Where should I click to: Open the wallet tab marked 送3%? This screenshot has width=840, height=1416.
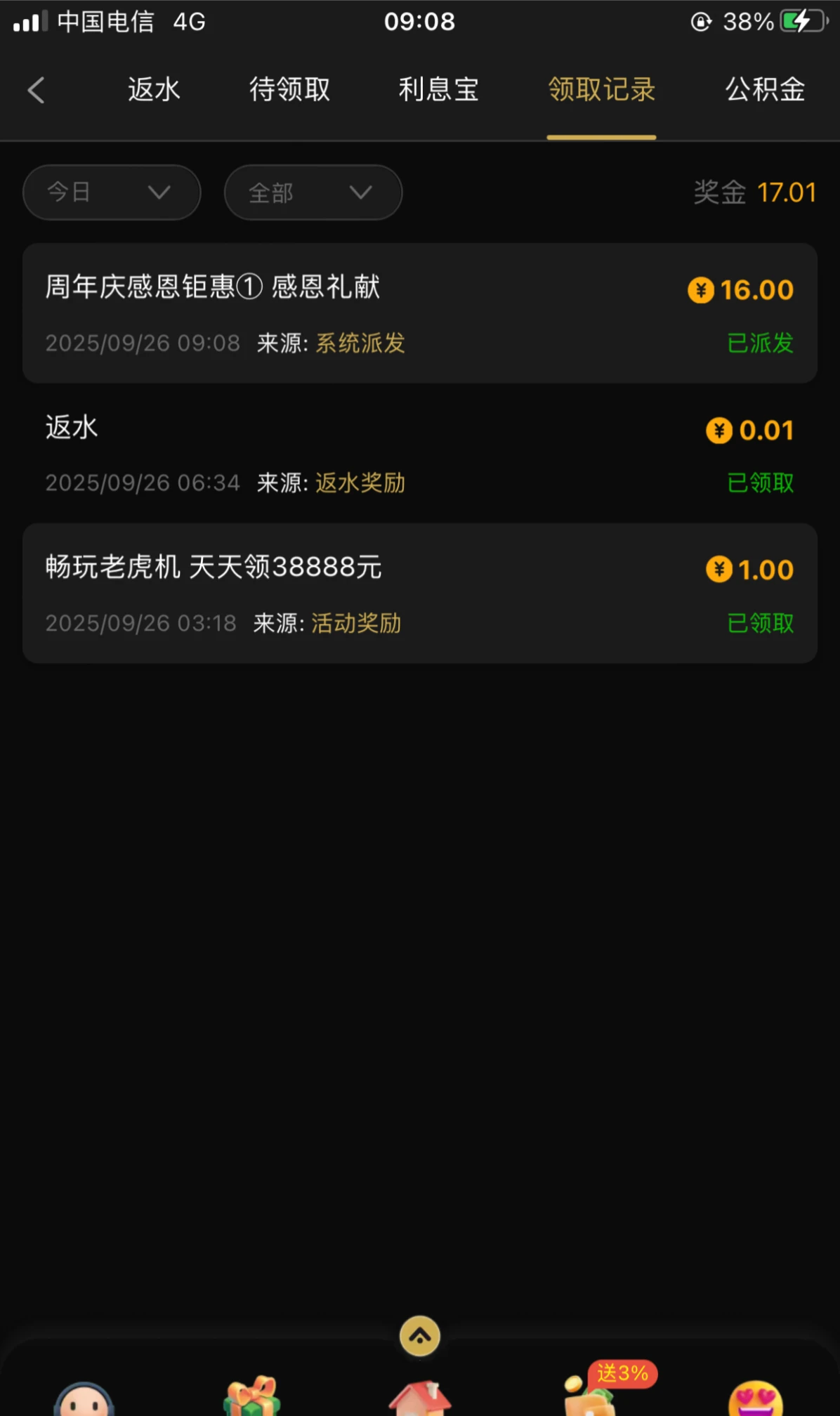click(591, 1396)
